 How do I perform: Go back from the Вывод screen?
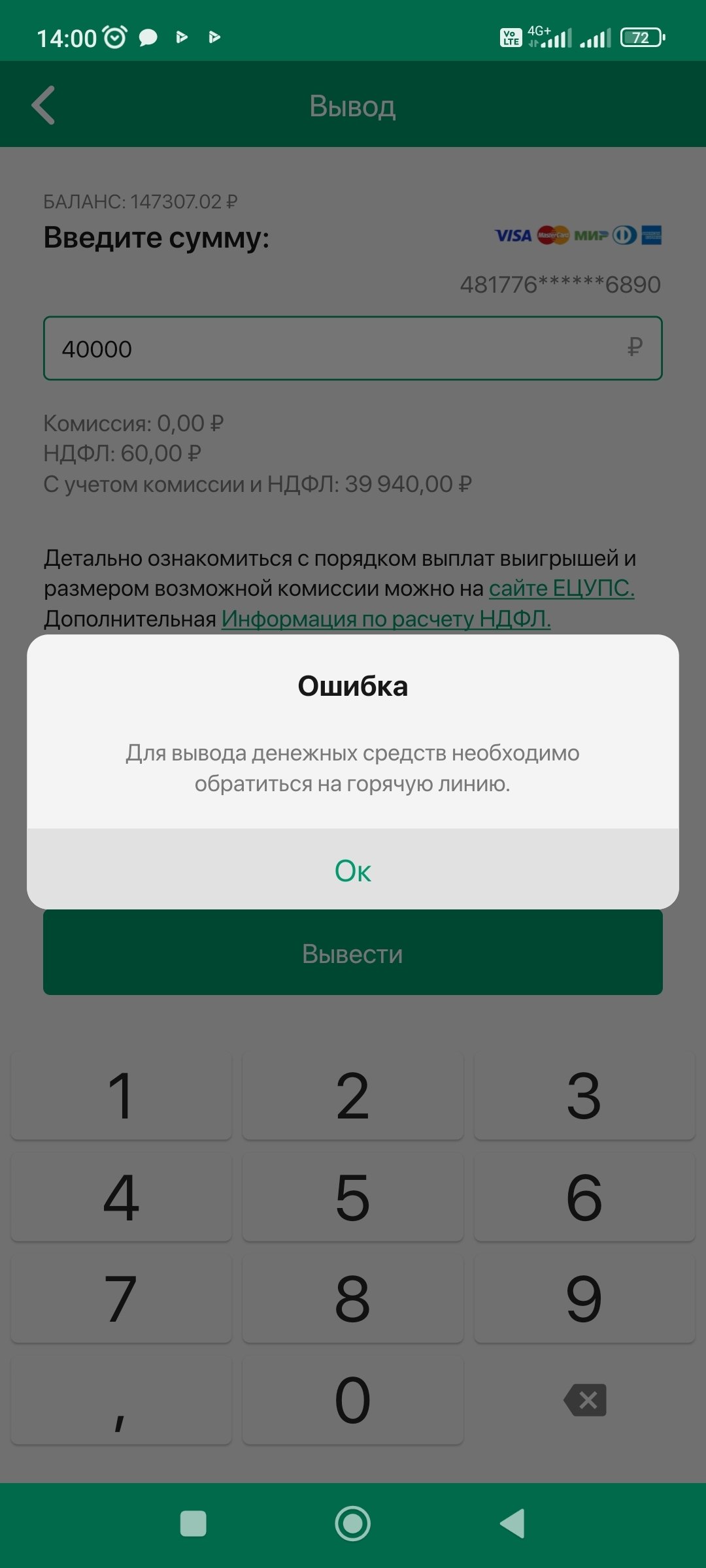click(x=44, y=105)
